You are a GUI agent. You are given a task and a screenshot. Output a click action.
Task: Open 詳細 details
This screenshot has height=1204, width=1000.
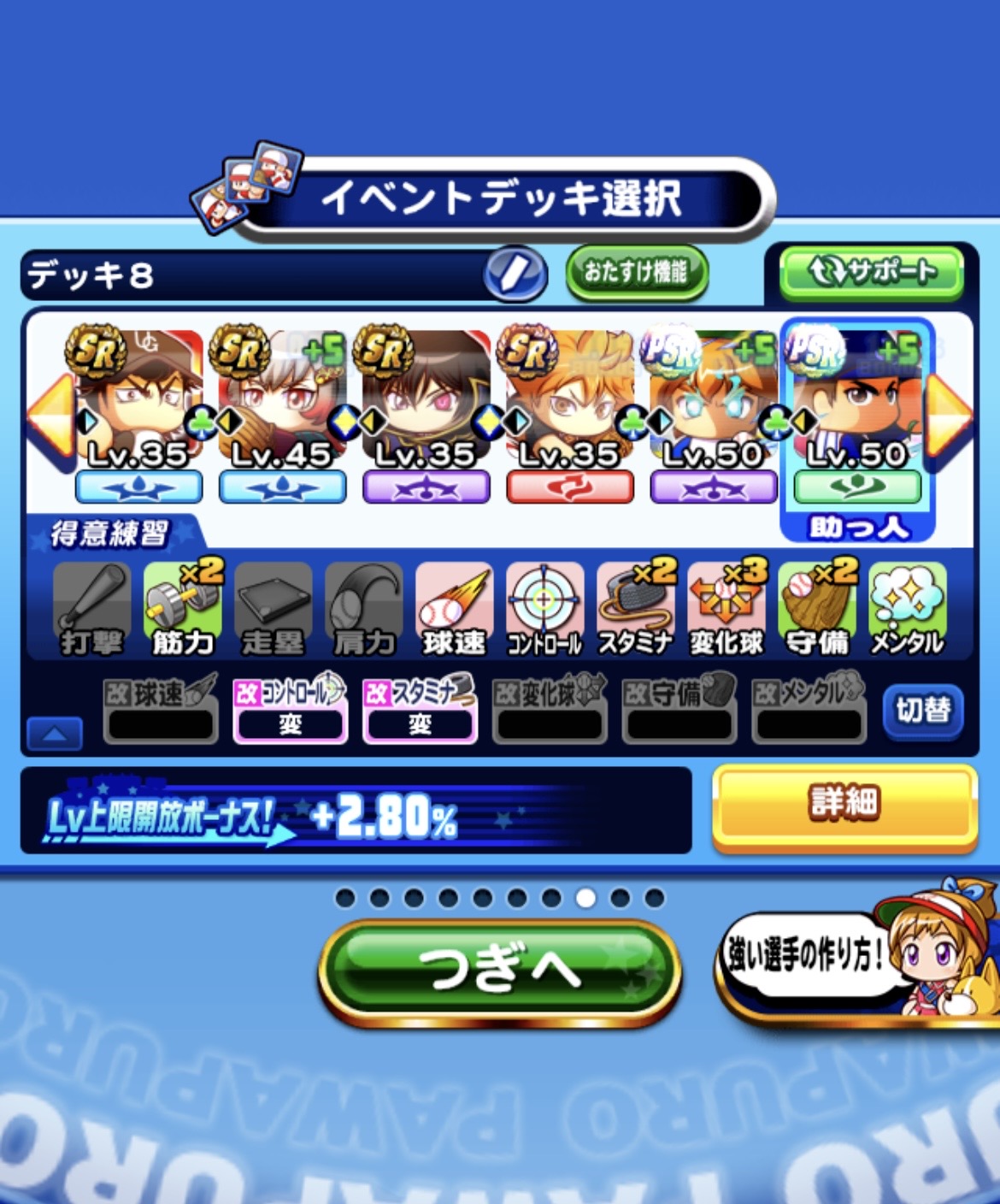click(844, 806)
